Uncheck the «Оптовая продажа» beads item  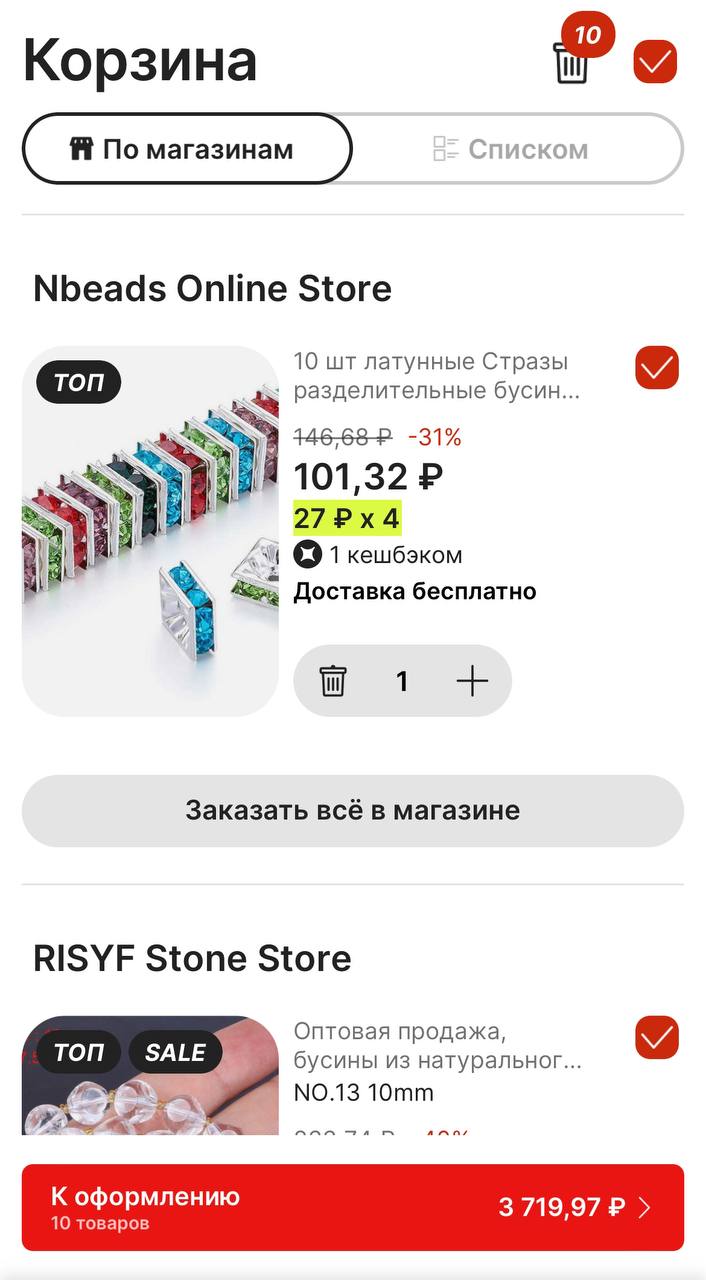click(x=657, y=1038)
